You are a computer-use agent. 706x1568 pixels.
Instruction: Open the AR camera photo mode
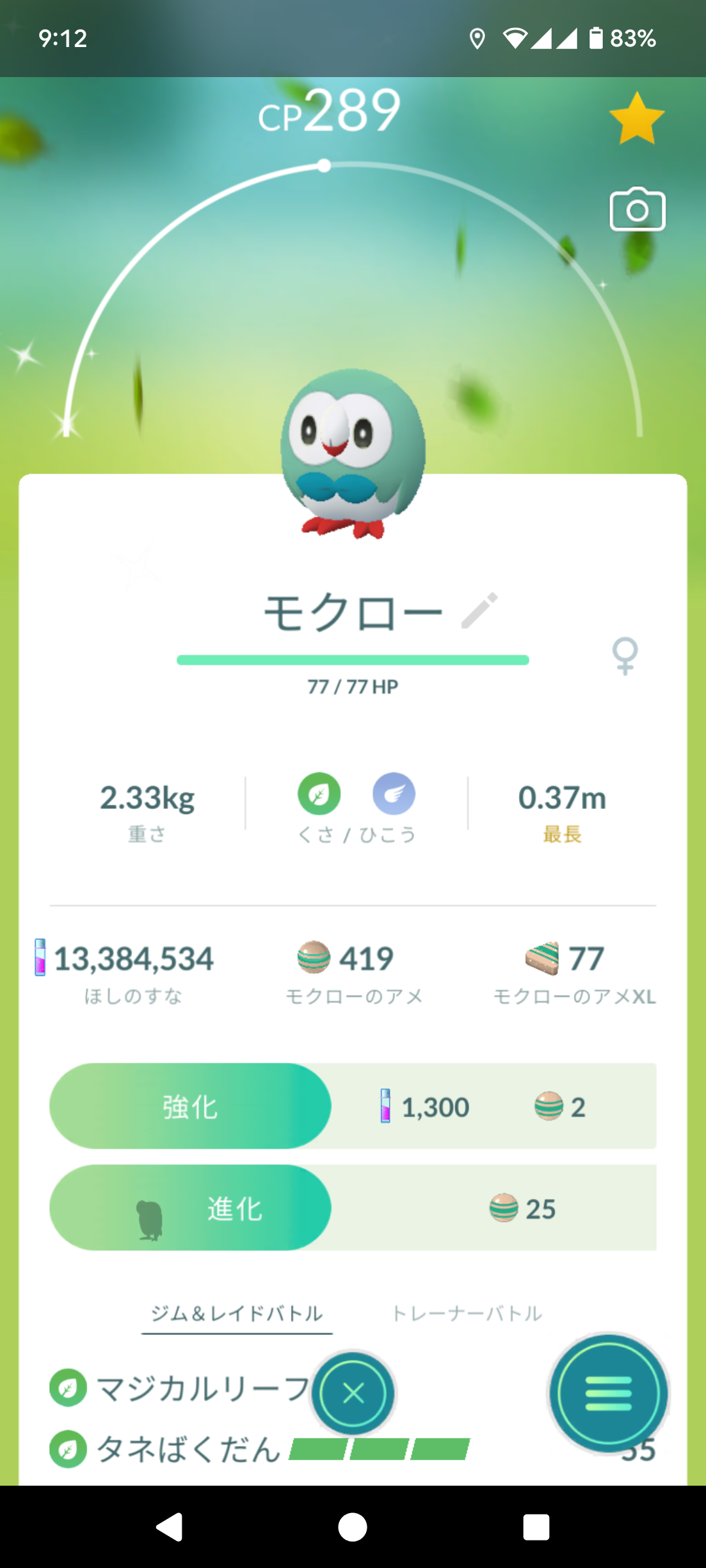(637, 210)
